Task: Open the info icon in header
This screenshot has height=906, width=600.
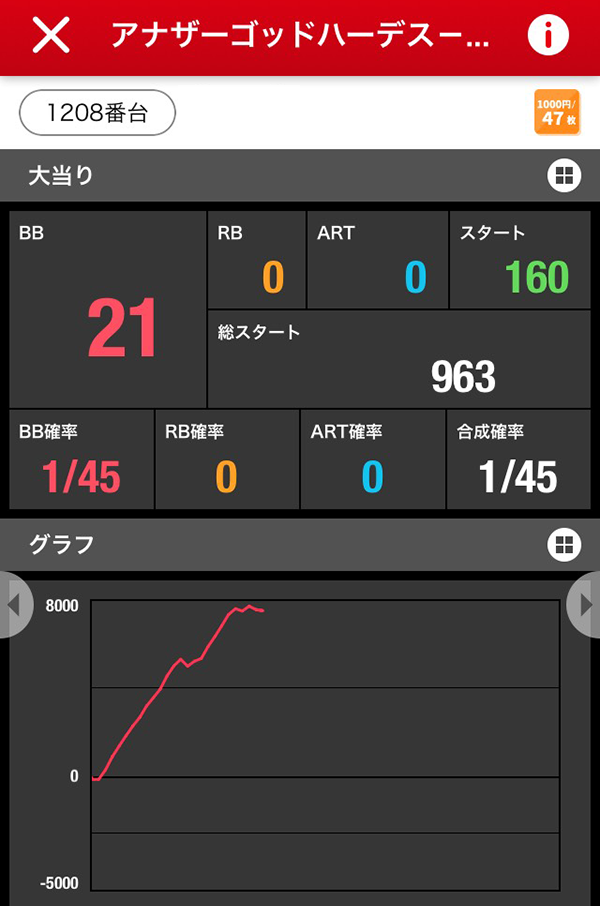Action: pyautogui.click(x=547, y=36)
